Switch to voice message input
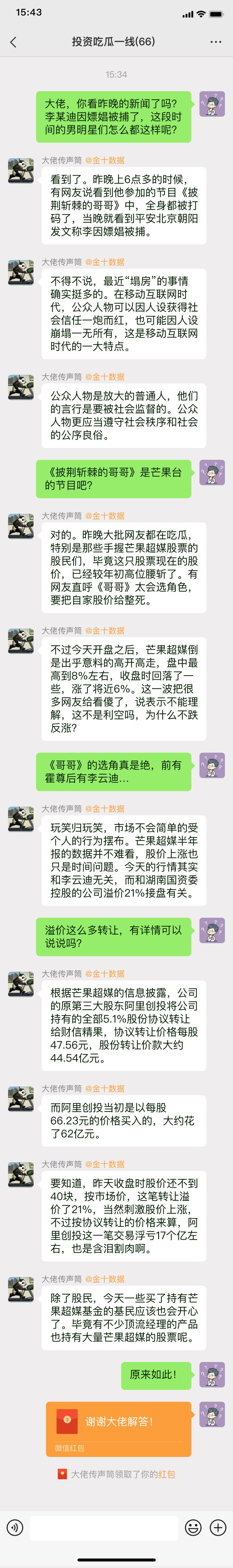The image size is (233, 1568). pyautogui.click(x=15, y=1527)
